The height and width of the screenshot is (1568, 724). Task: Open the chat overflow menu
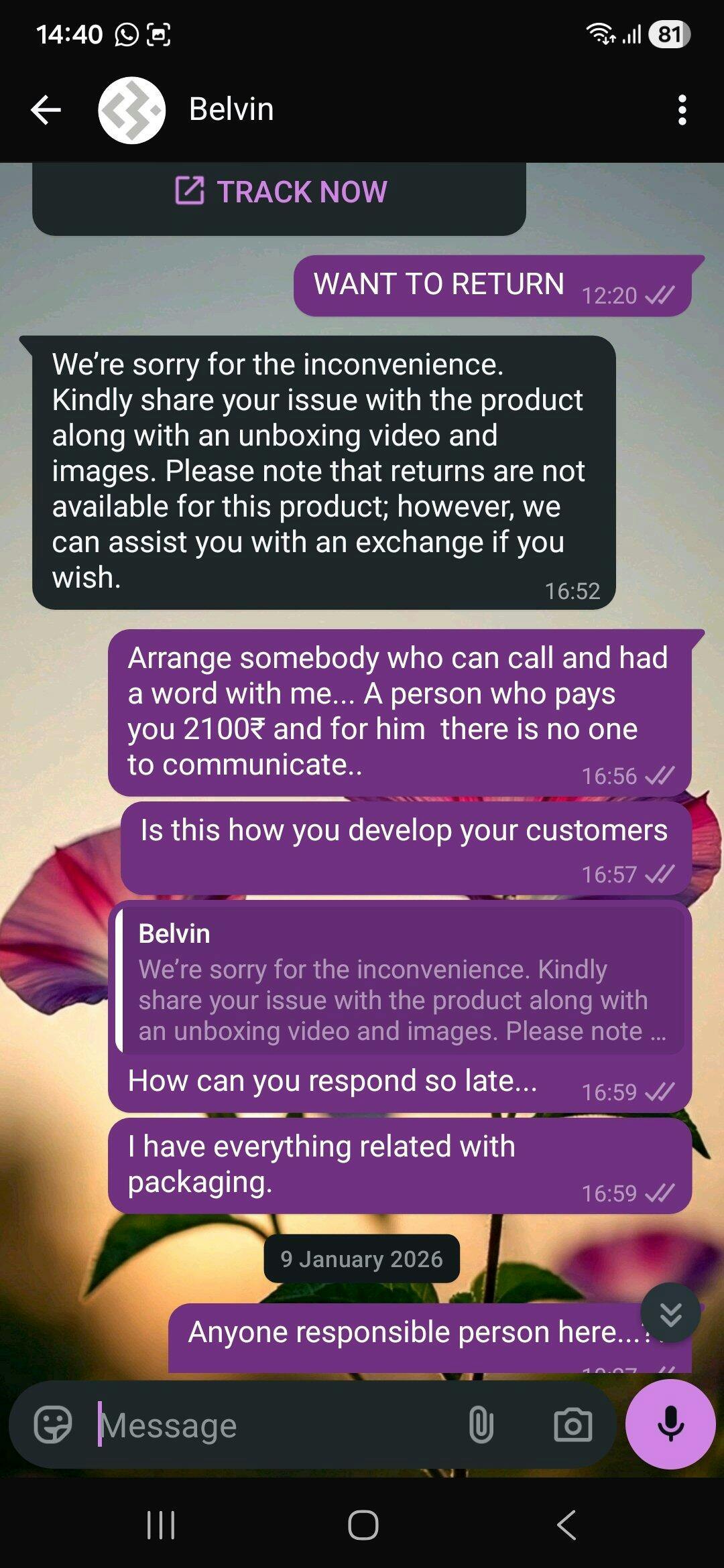pyautogui.click(x=682, y=110)
